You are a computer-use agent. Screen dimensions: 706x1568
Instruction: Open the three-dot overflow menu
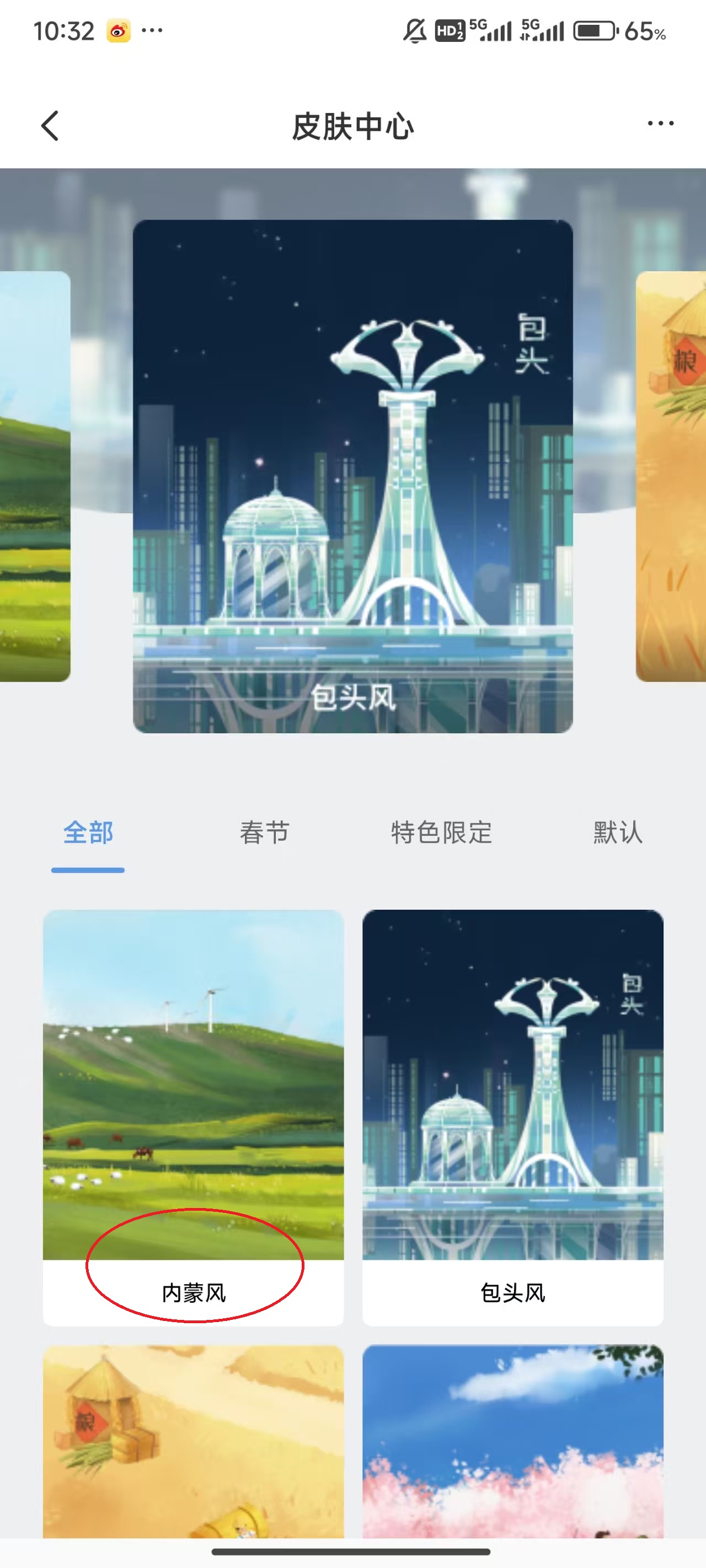pyautogui.click(x=660, y=123)
